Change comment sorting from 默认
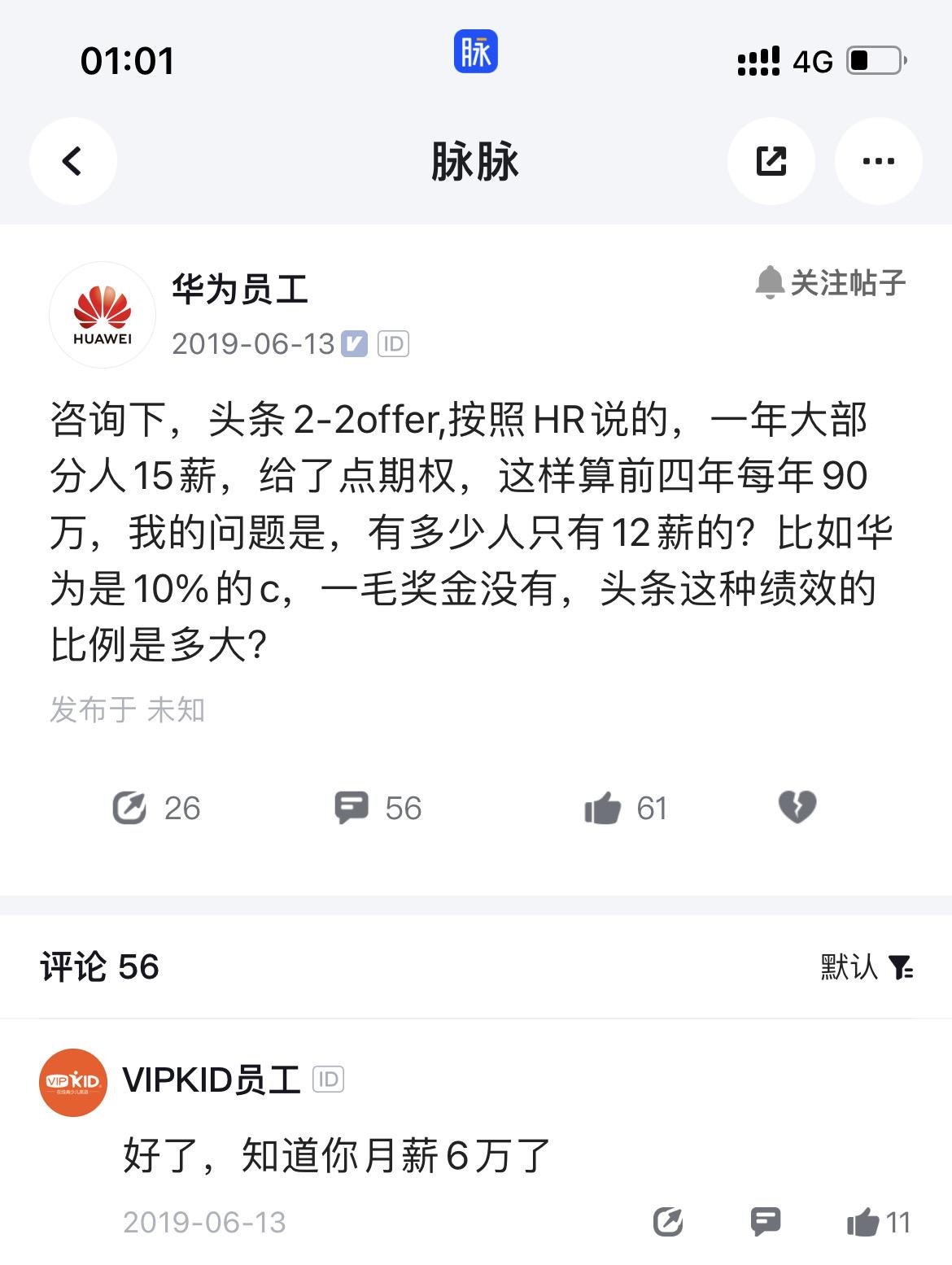 click(x=867, y=966)
